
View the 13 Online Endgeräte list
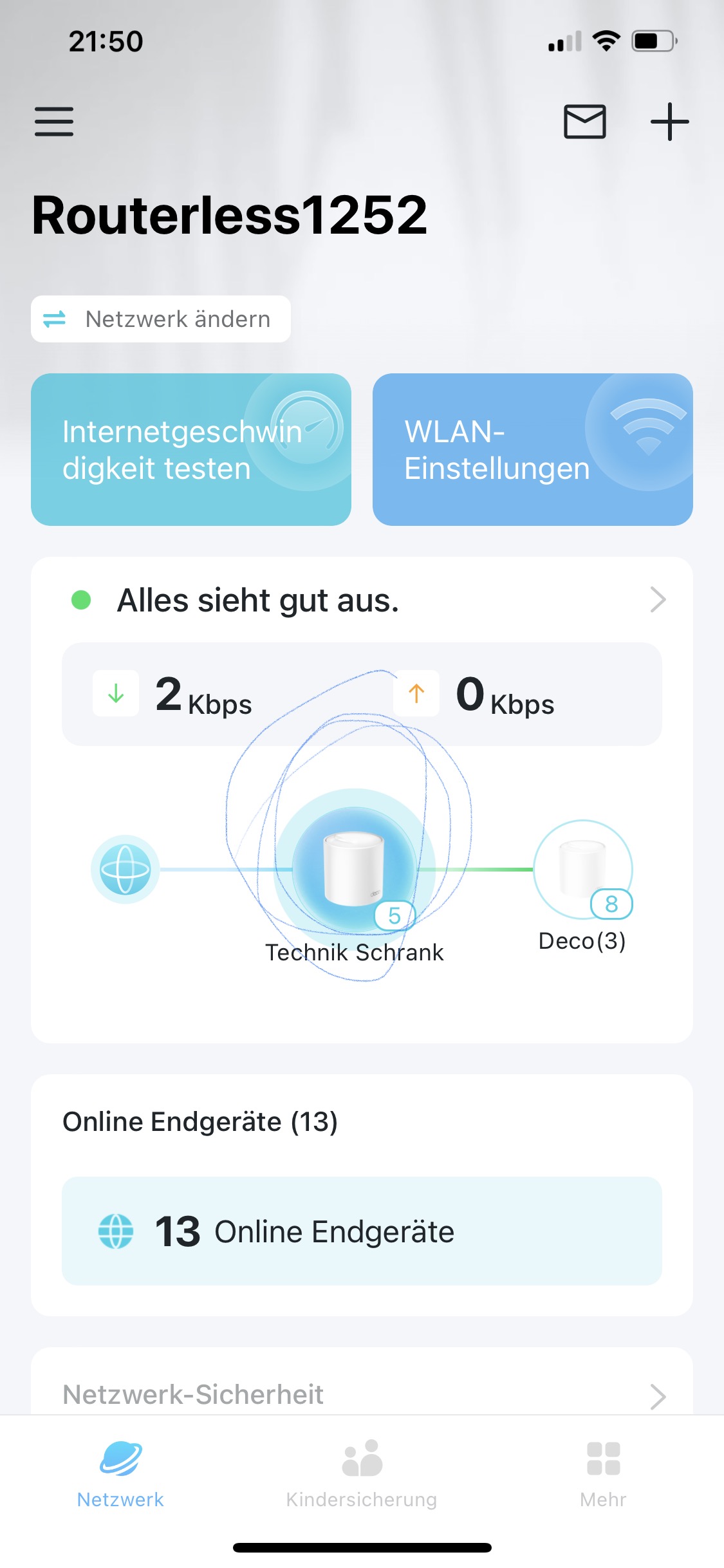(x=362, y=1231)
